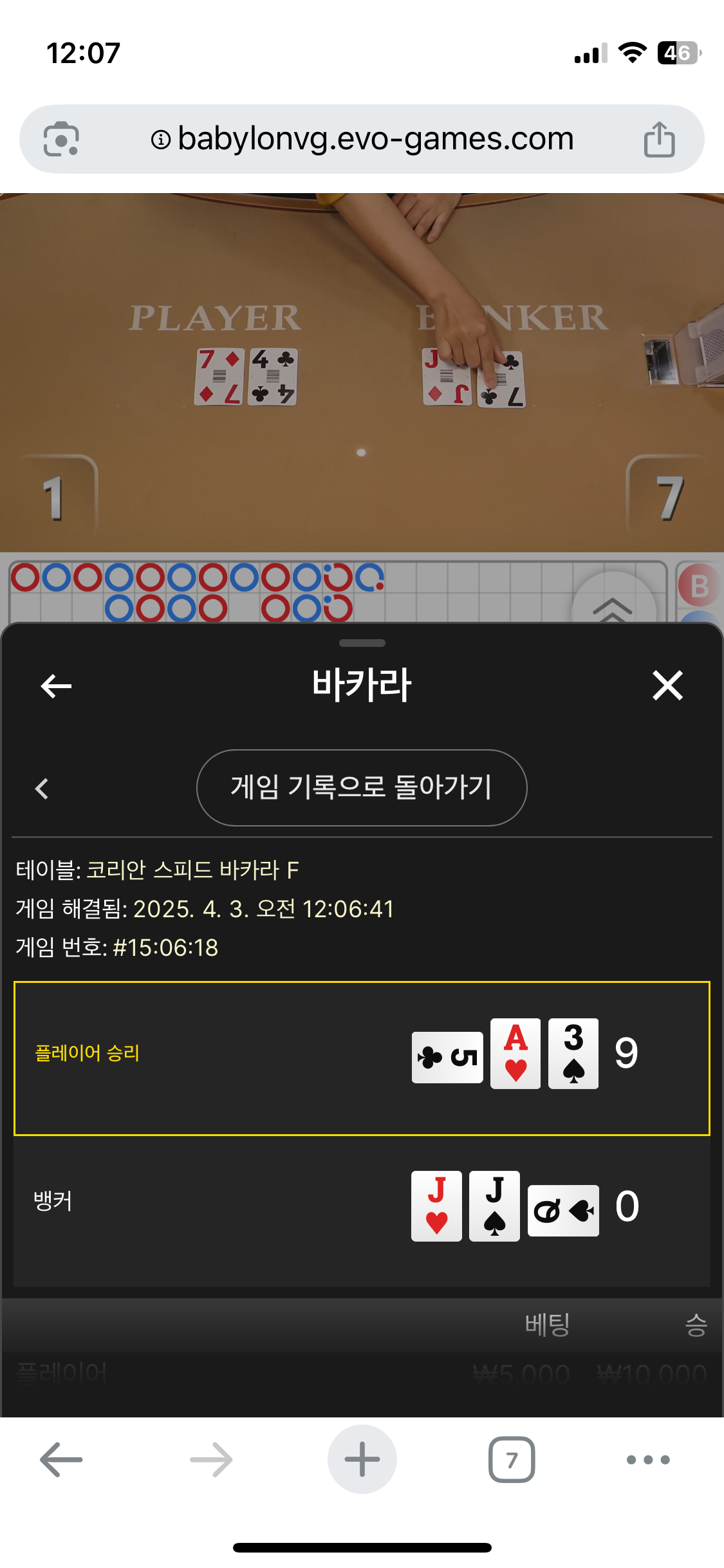
Task: Close the 바카라 history panel
Action: click(667, 686)
